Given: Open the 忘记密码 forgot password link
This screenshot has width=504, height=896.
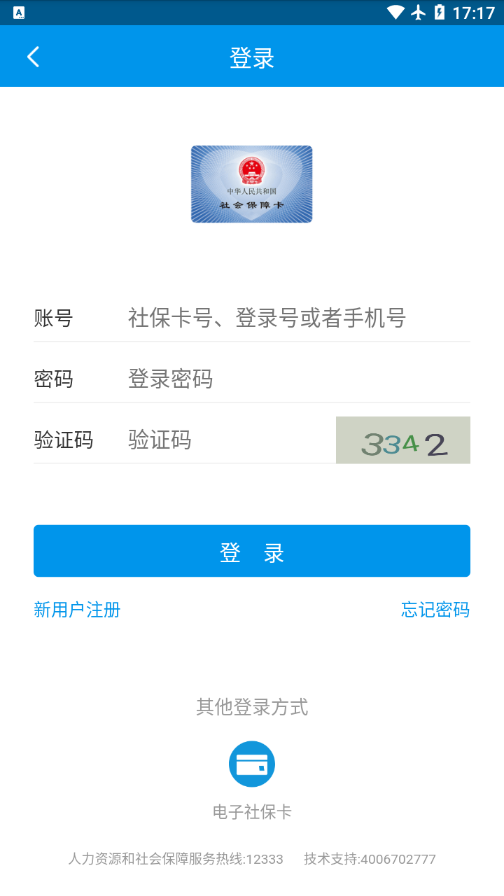Looking at the screenshot, I should click(x=435, y=610).
